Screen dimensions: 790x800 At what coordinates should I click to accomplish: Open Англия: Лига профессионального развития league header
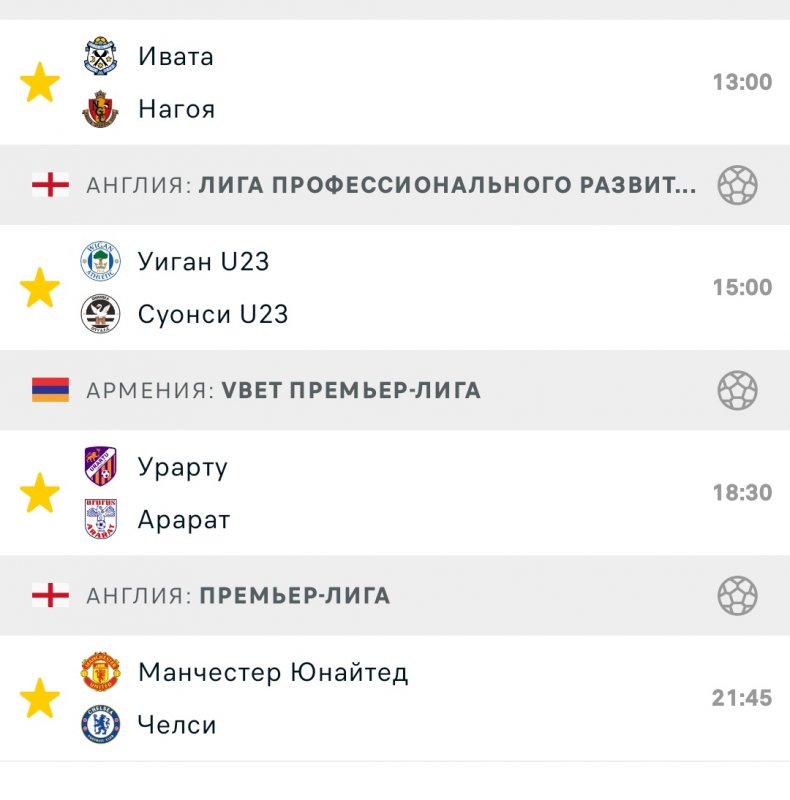tap(390, 185)
